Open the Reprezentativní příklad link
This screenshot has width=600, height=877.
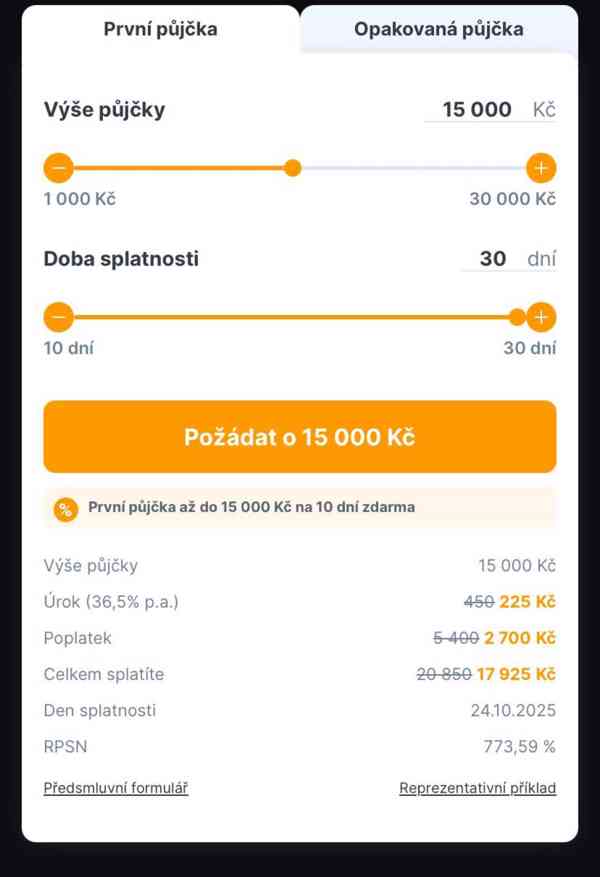tap(477, 788)
